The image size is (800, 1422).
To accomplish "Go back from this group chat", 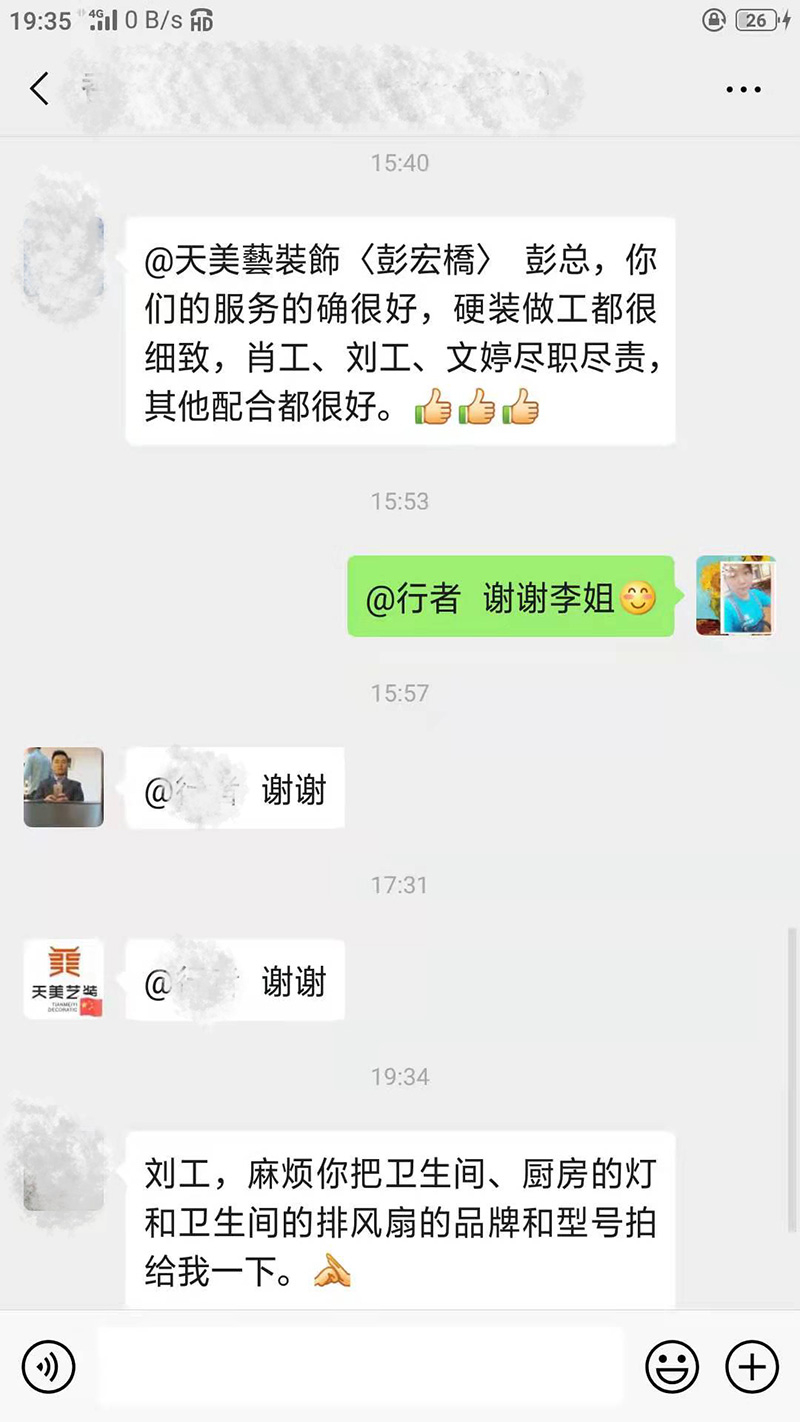I will click(39, 89).
